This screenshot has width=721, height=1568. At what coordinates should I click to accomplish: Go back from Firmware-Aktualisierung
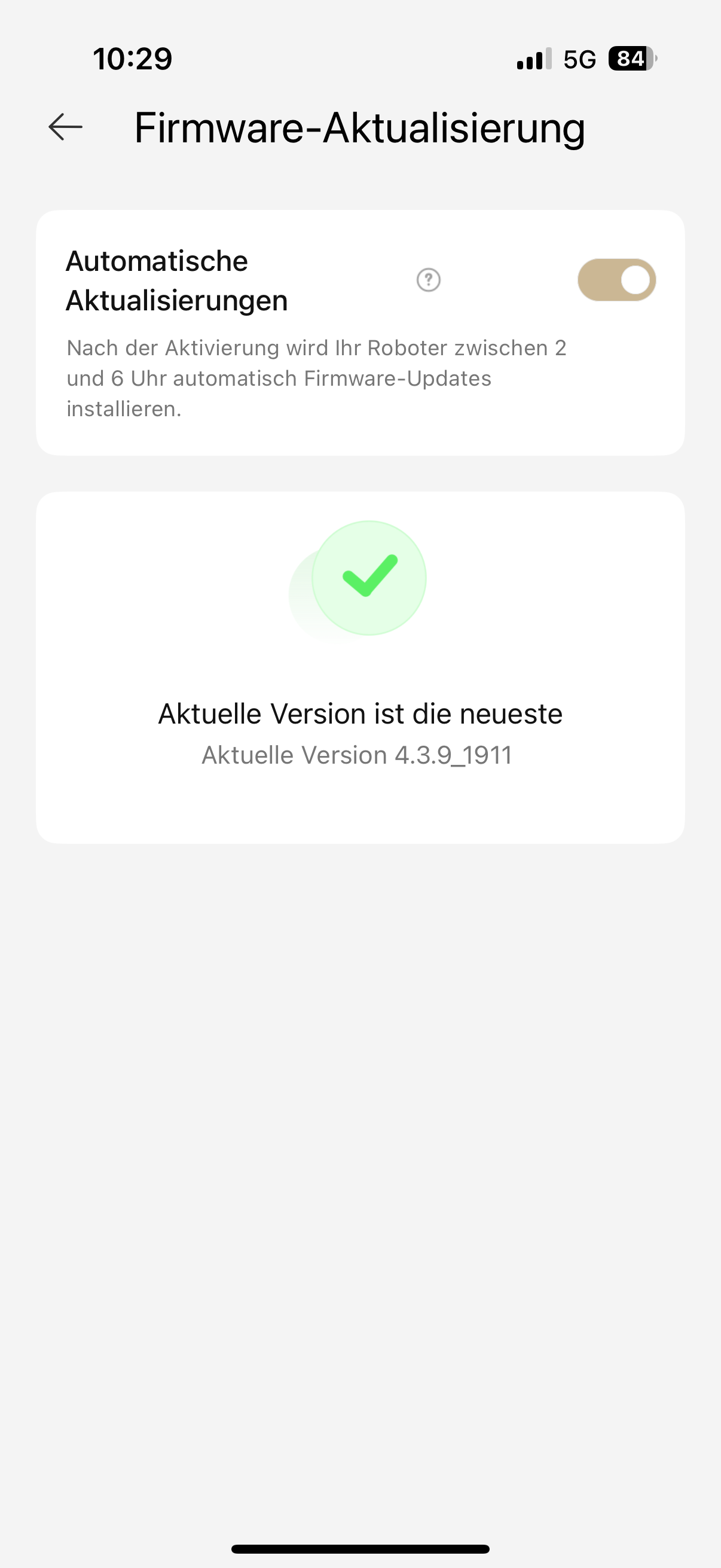point(66,127)
